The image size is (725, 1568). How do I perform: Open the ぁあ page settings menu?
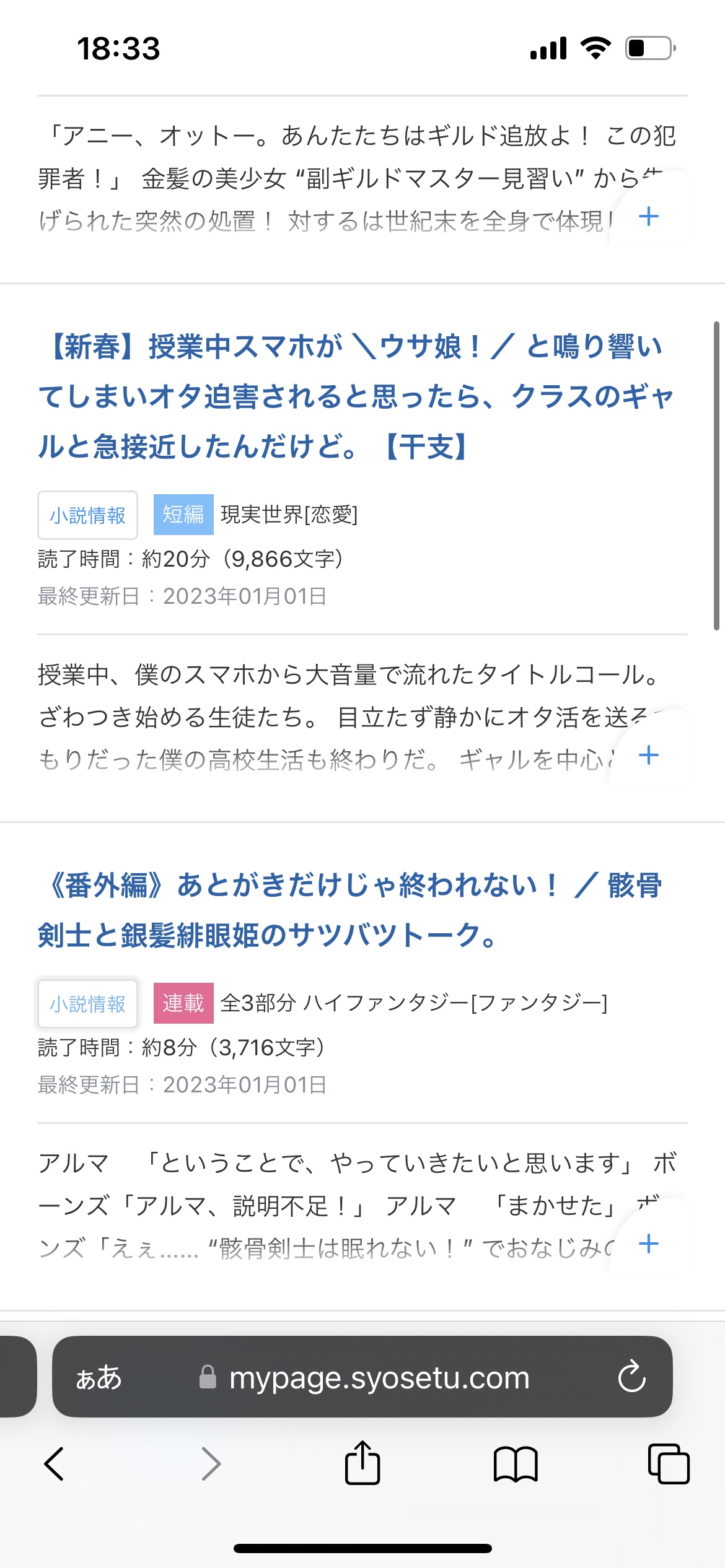point(99,1378)
